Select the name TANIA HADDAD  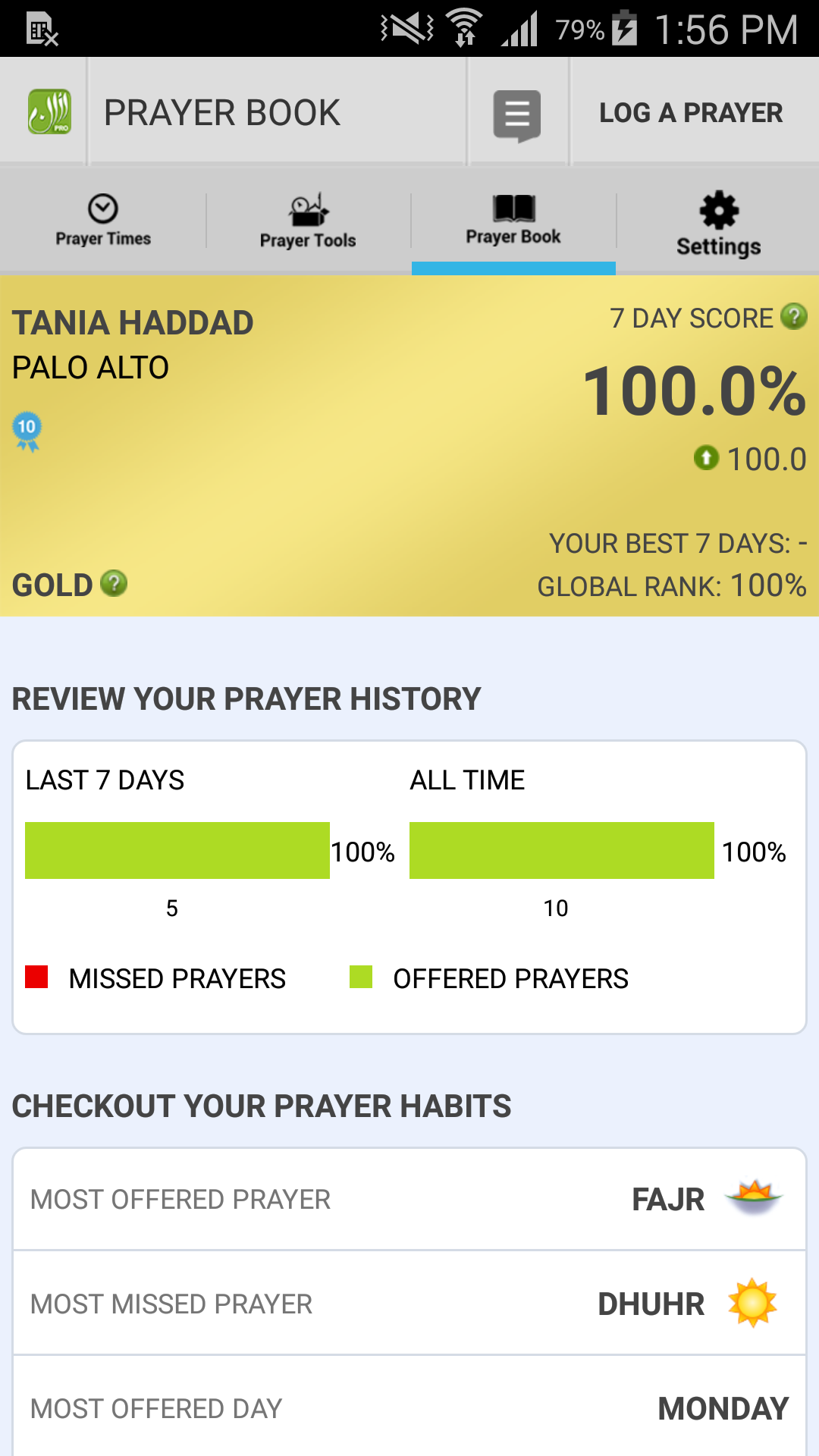pos(133,322)
